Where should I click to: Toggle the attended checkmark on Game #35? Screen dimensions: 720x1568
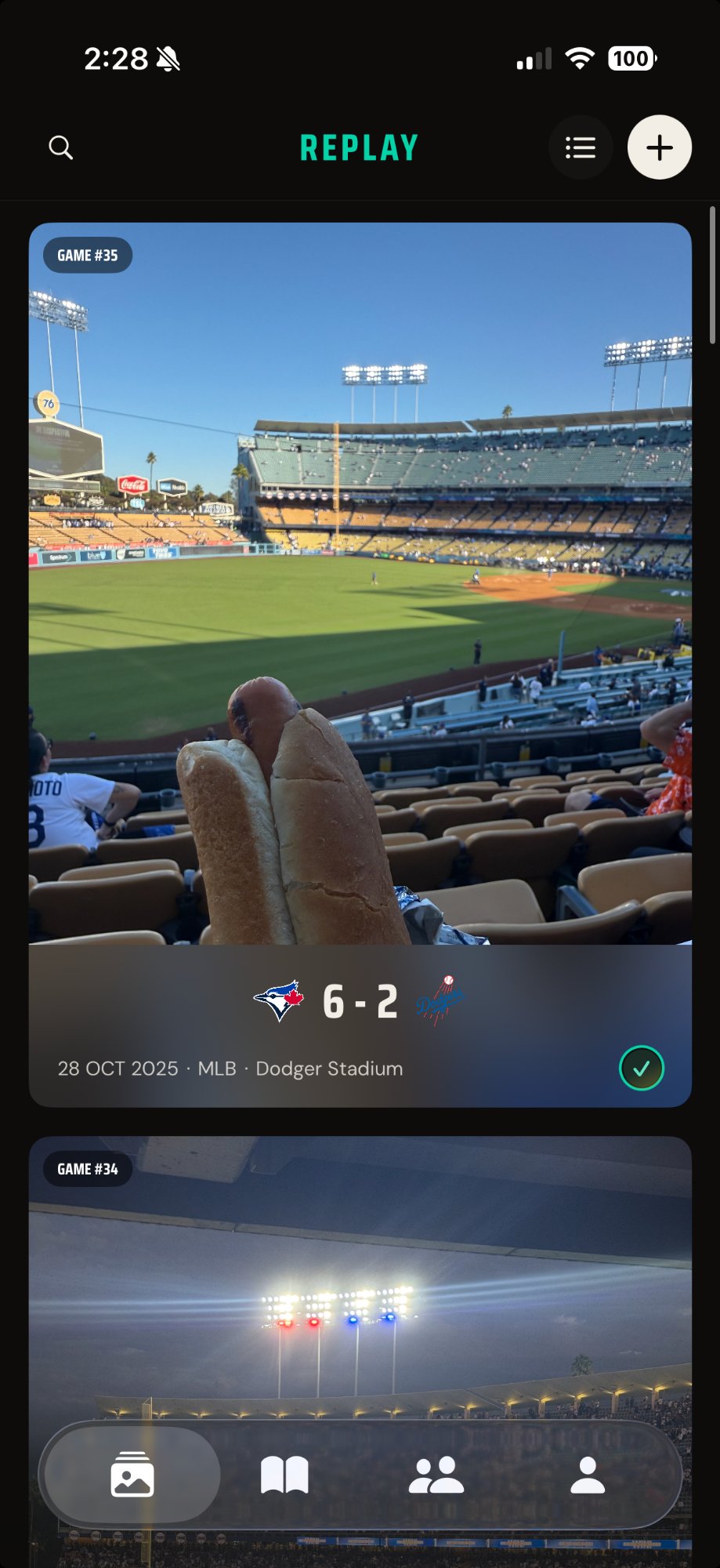pos(642,1067)
